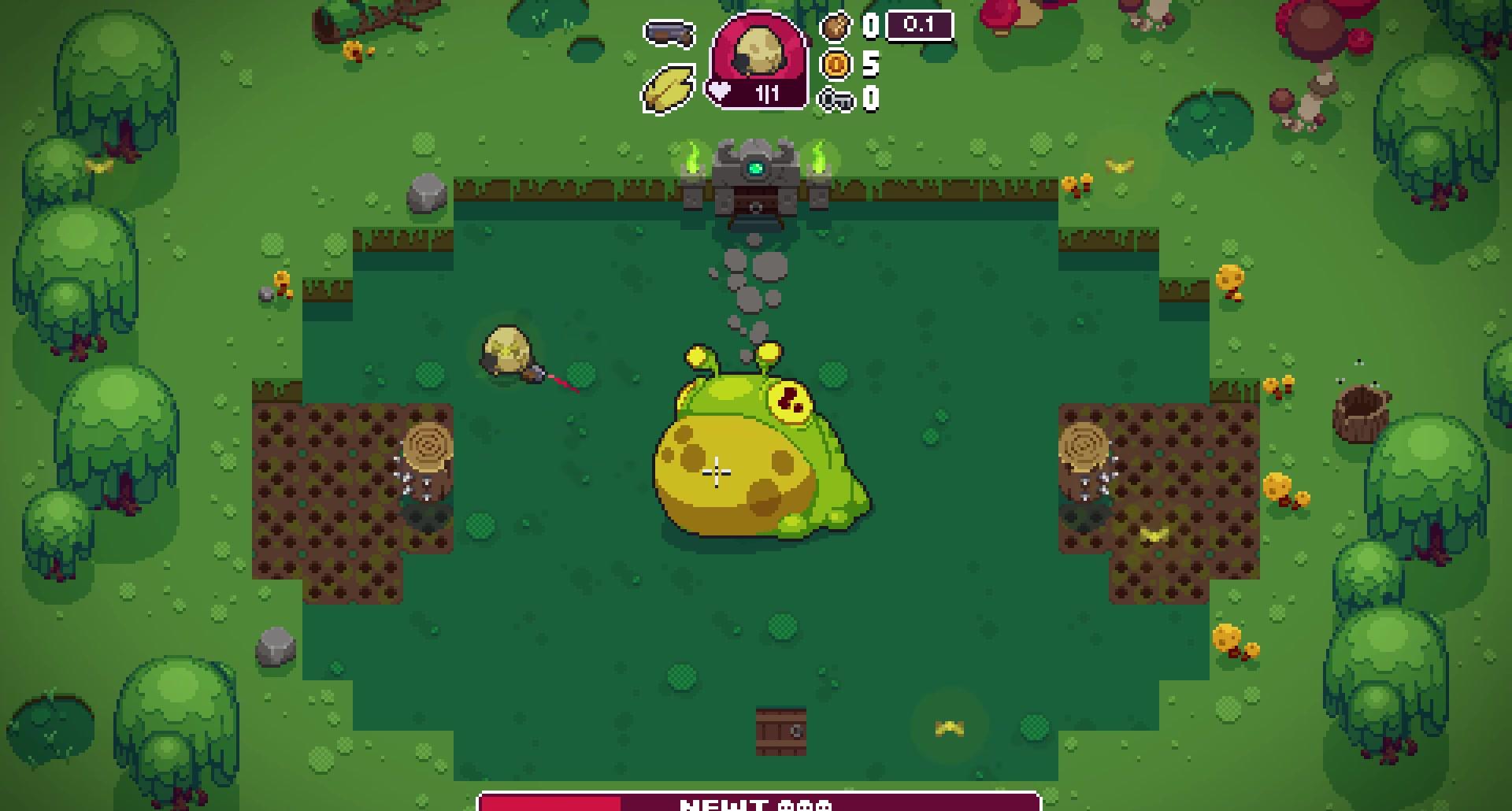Open the wooden chest in the arena

click(x=780, y=732)
